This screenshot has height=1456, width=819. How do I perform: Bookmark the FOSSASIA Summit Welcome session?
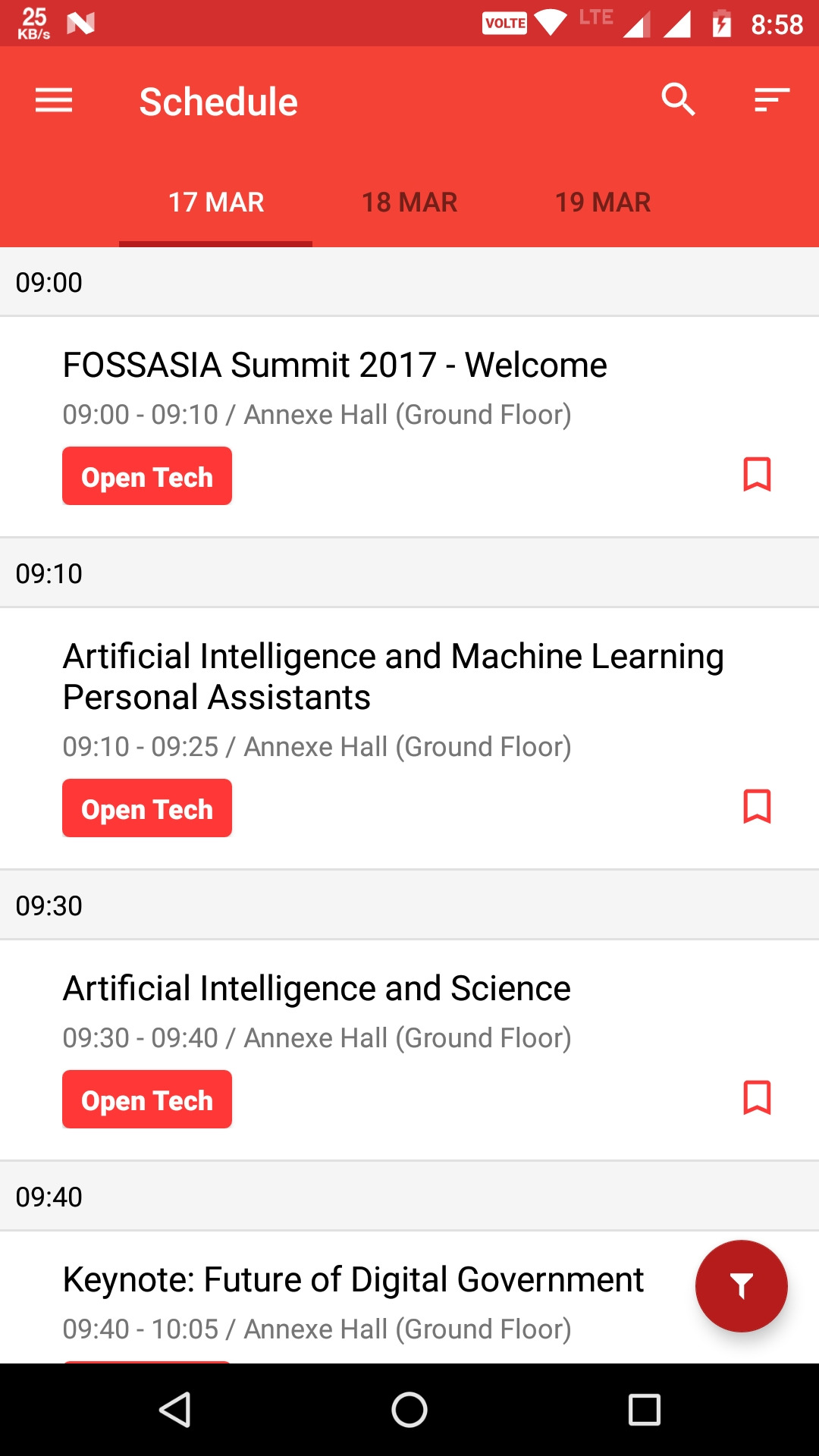point(757,475)
